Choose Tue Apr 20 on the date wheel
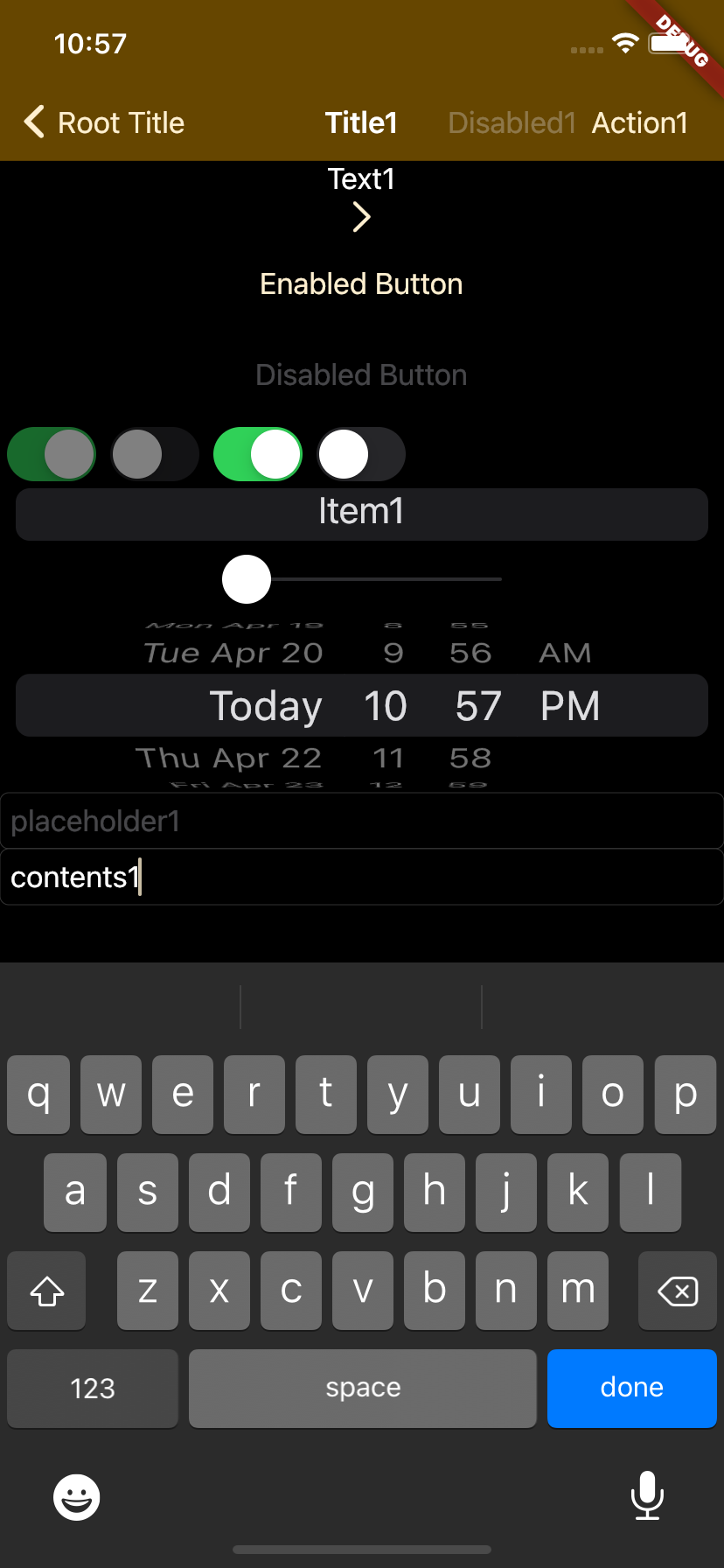The image size is (724, 1568). (233, 652)
